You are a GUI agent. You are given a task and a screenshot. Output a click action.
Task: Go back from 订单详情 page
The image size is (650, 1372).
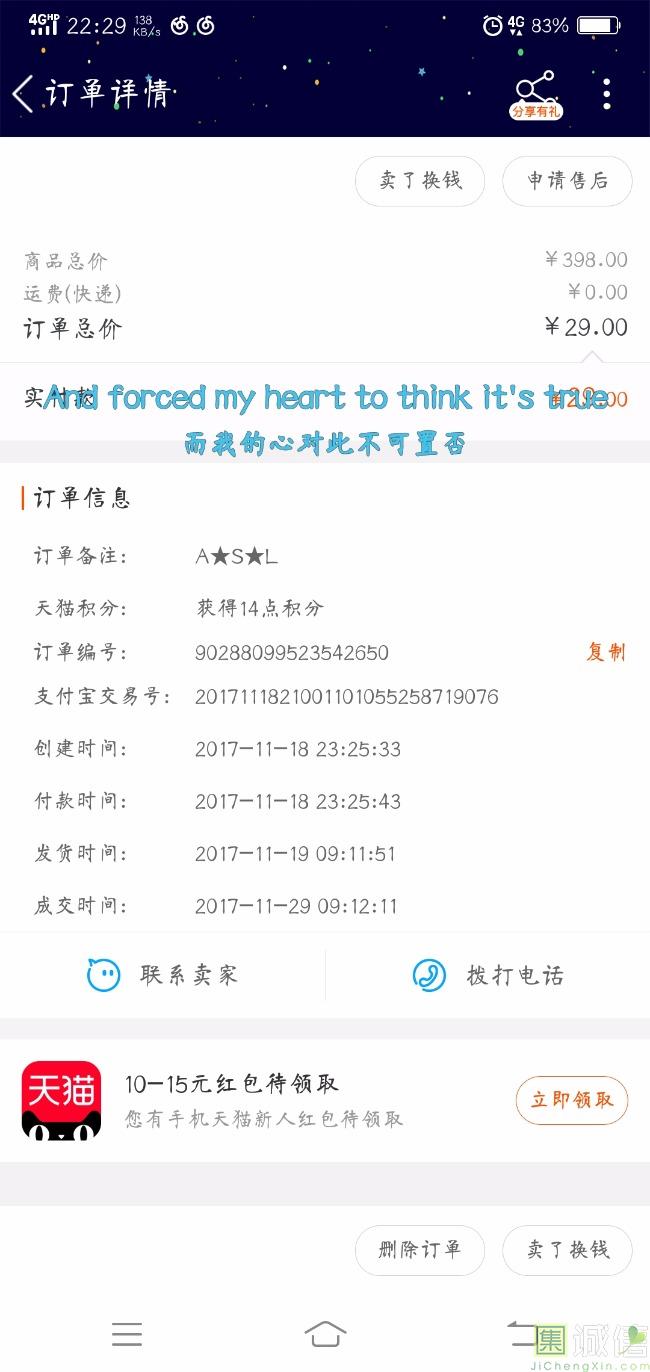[23, 94]
